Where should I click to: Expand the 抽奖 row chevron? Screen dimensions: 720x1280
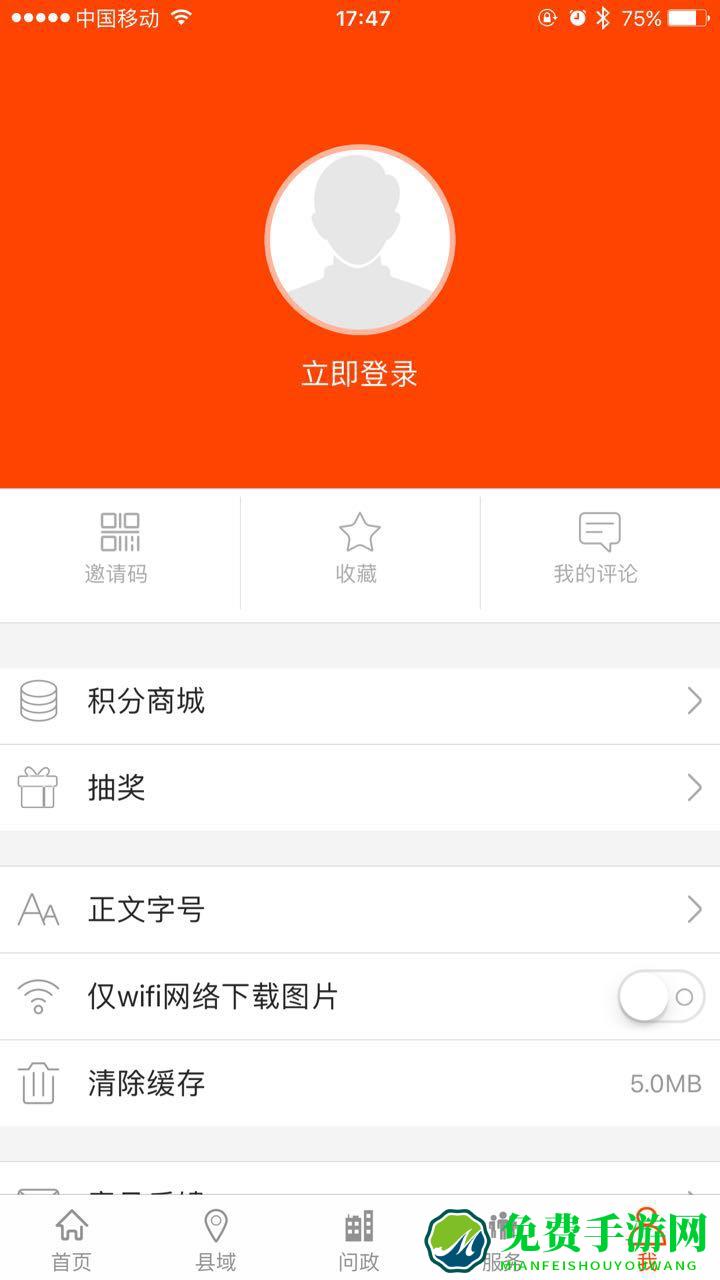[695, 788]
